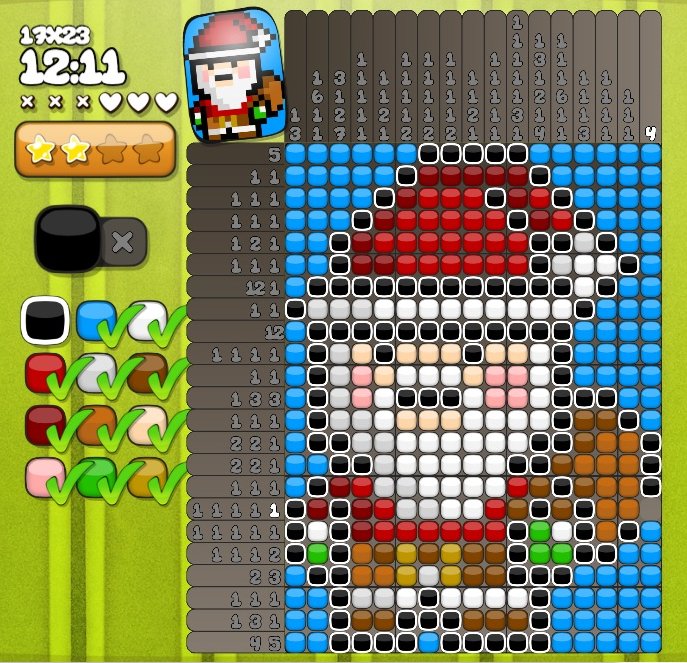
Task: Switch to the large black fill mode
Action: [67, 239]
